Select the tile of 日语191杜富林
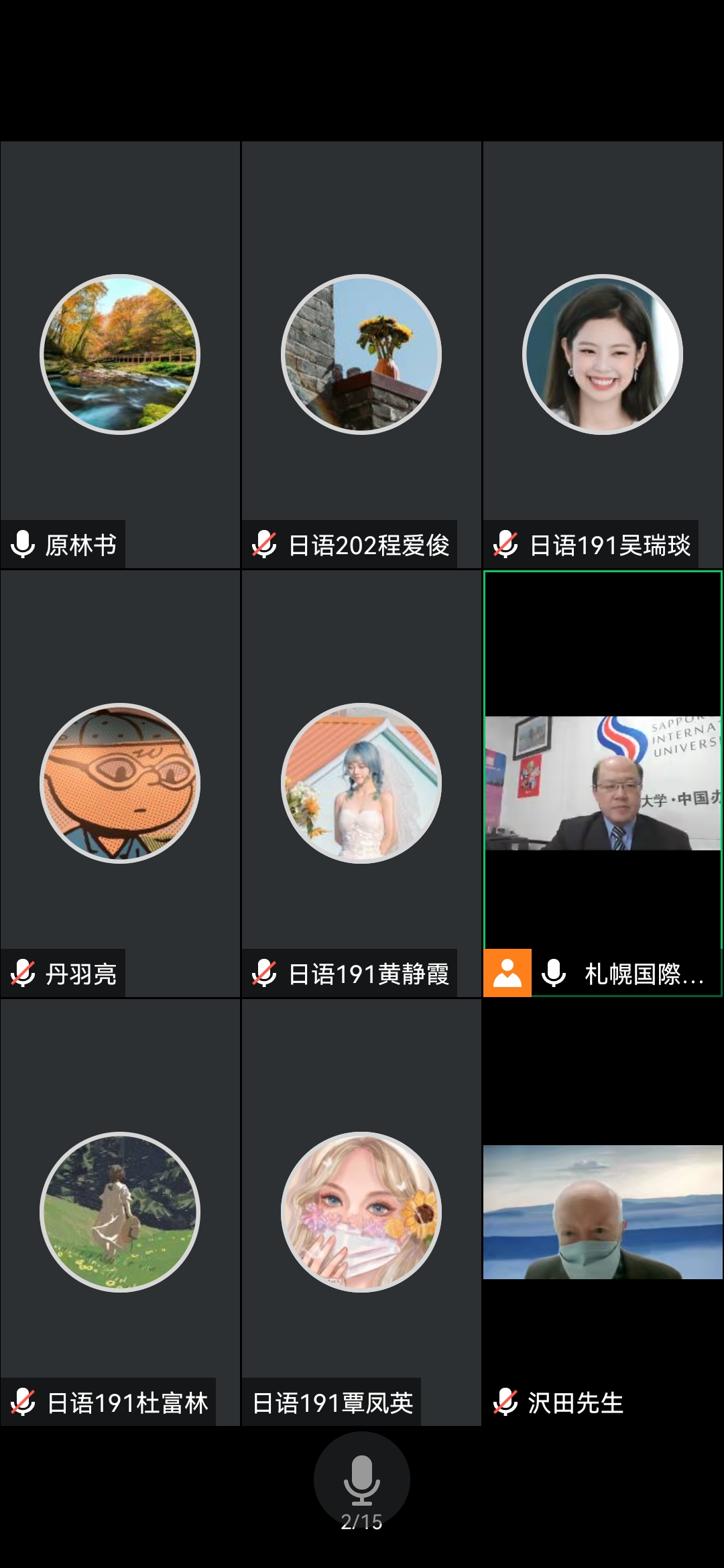Image resolution: width=724 pixels, height=1568 pixels. [x=120, y=1212]
